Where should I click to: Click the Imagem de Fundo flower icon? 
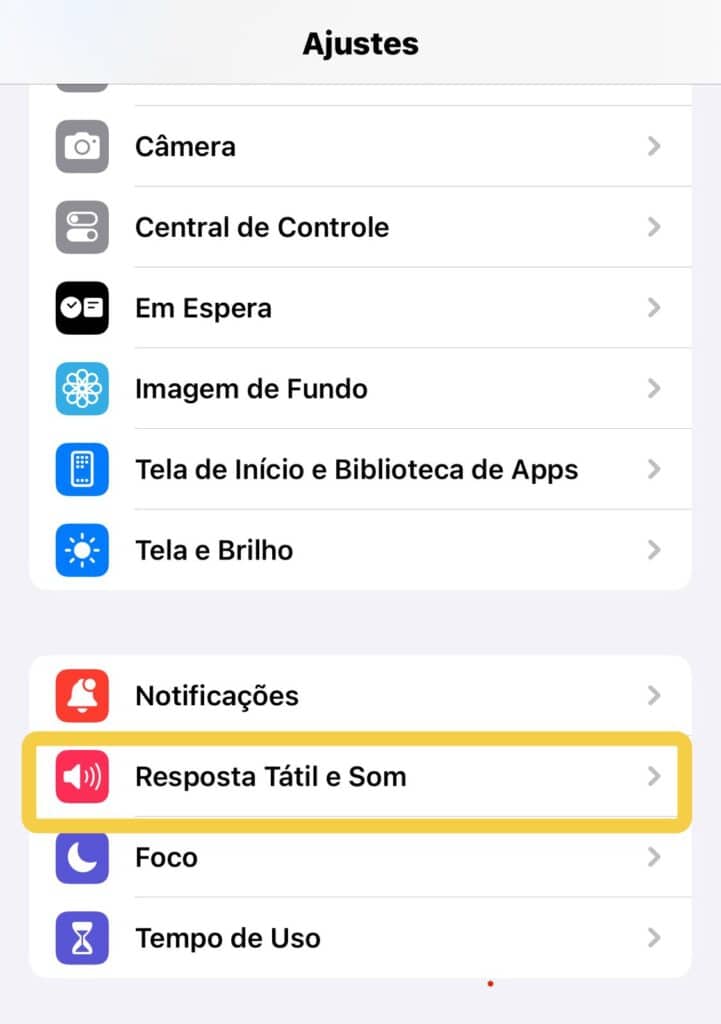81,389
